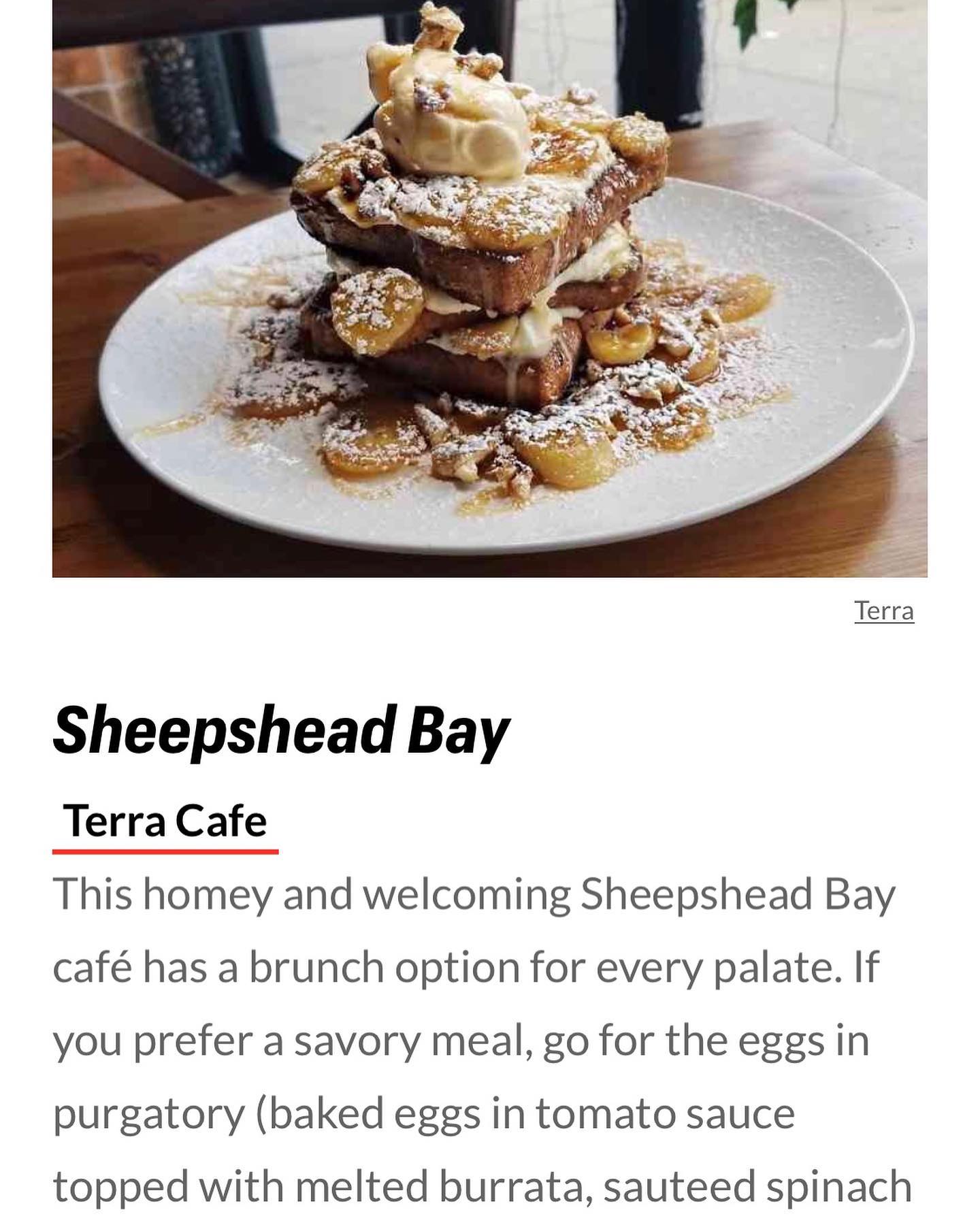Open the Terra photo credit link

click(883, 610)
